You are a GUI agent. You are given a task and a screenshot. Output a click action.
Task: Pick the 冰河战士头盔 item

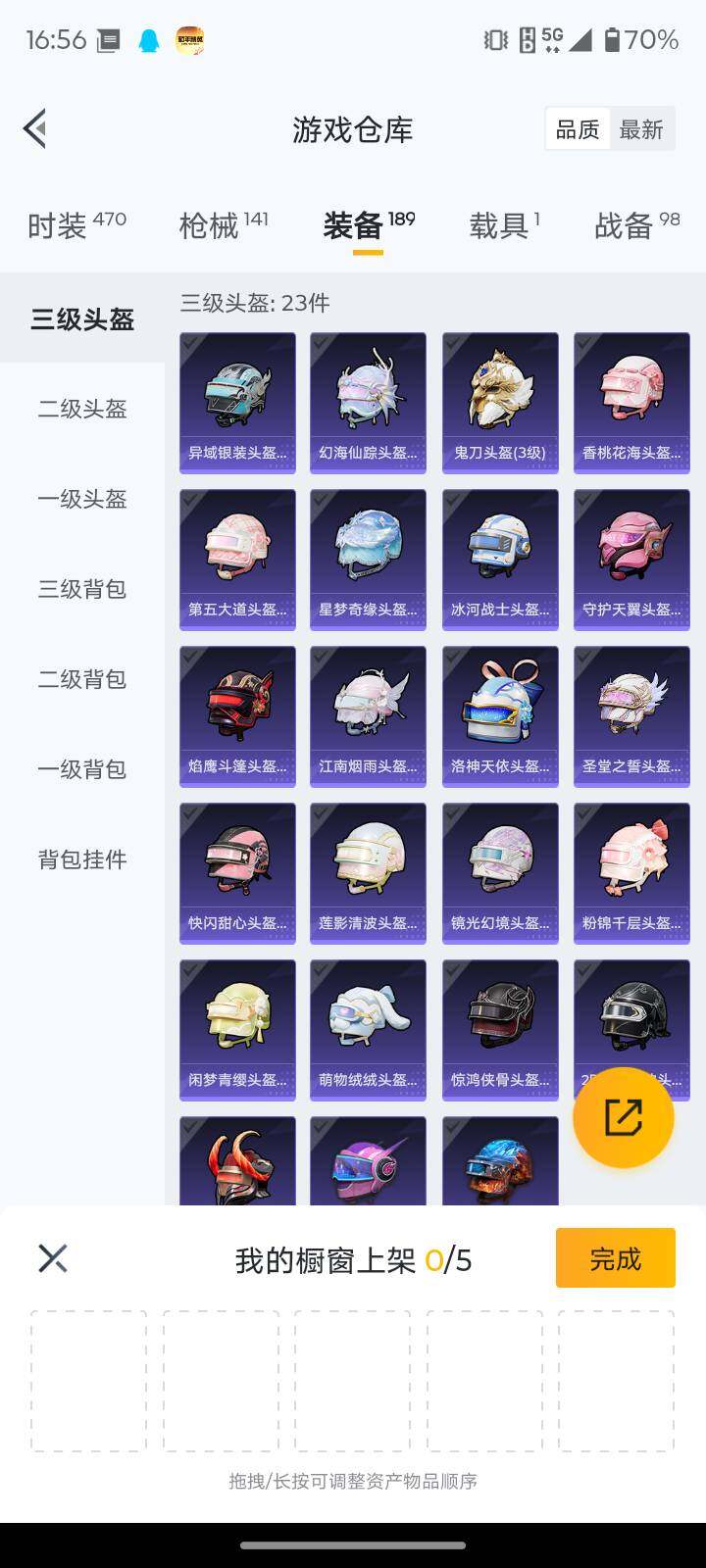(x=500, y=560)
